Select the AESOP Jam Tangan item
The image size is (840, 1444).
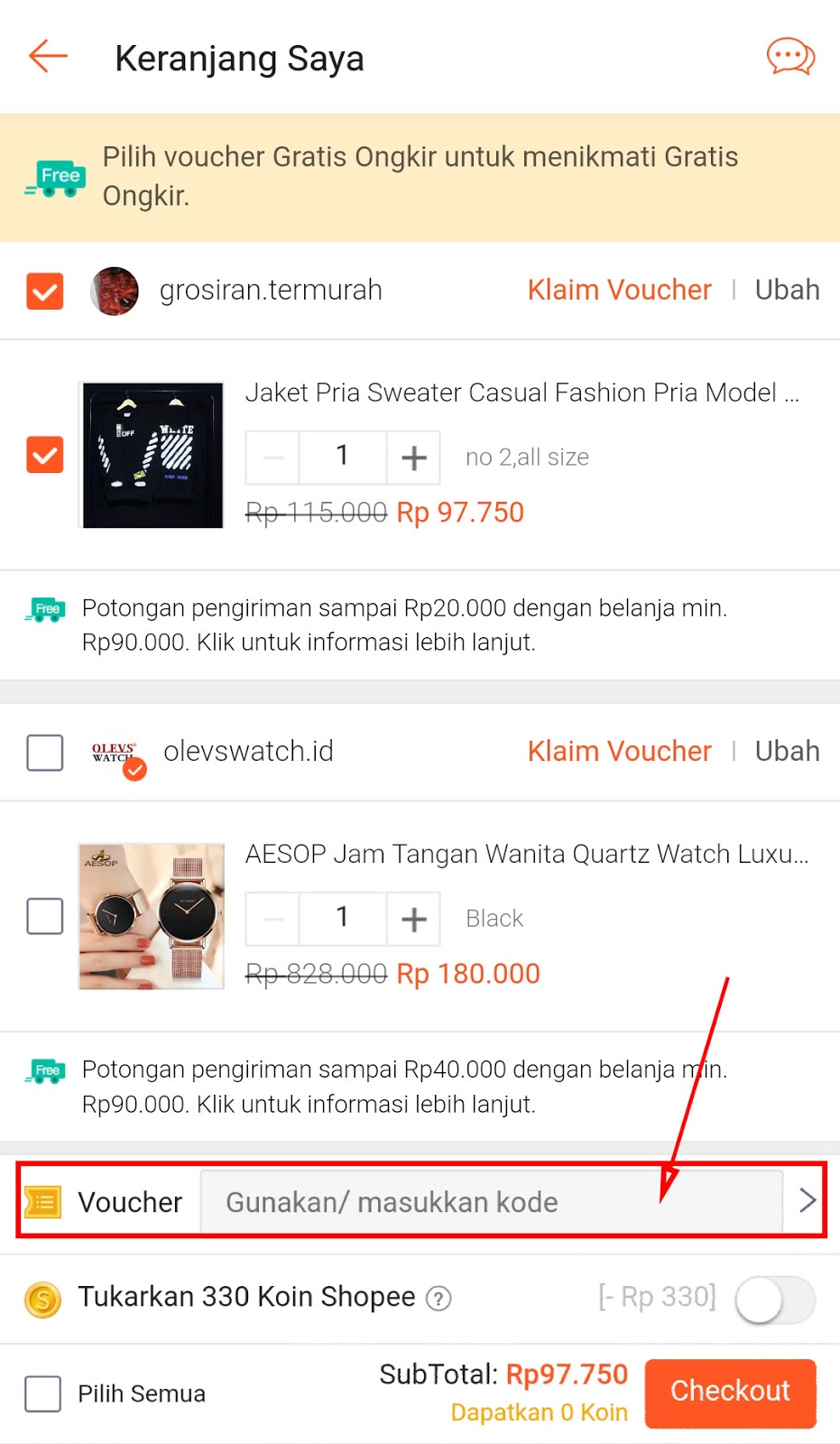coord(45,916)
